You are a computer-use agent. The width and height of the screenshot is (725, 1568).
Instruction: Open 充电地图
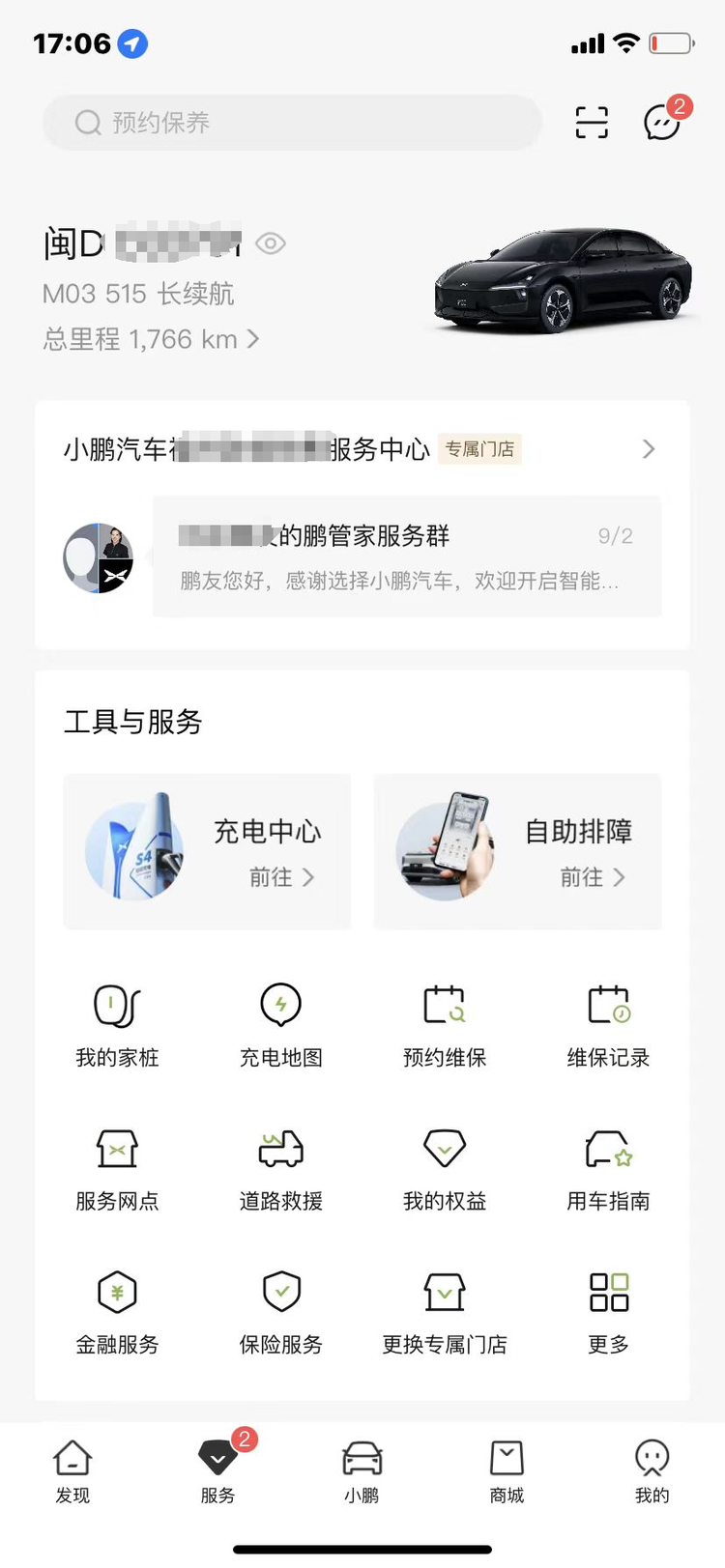281,1025
